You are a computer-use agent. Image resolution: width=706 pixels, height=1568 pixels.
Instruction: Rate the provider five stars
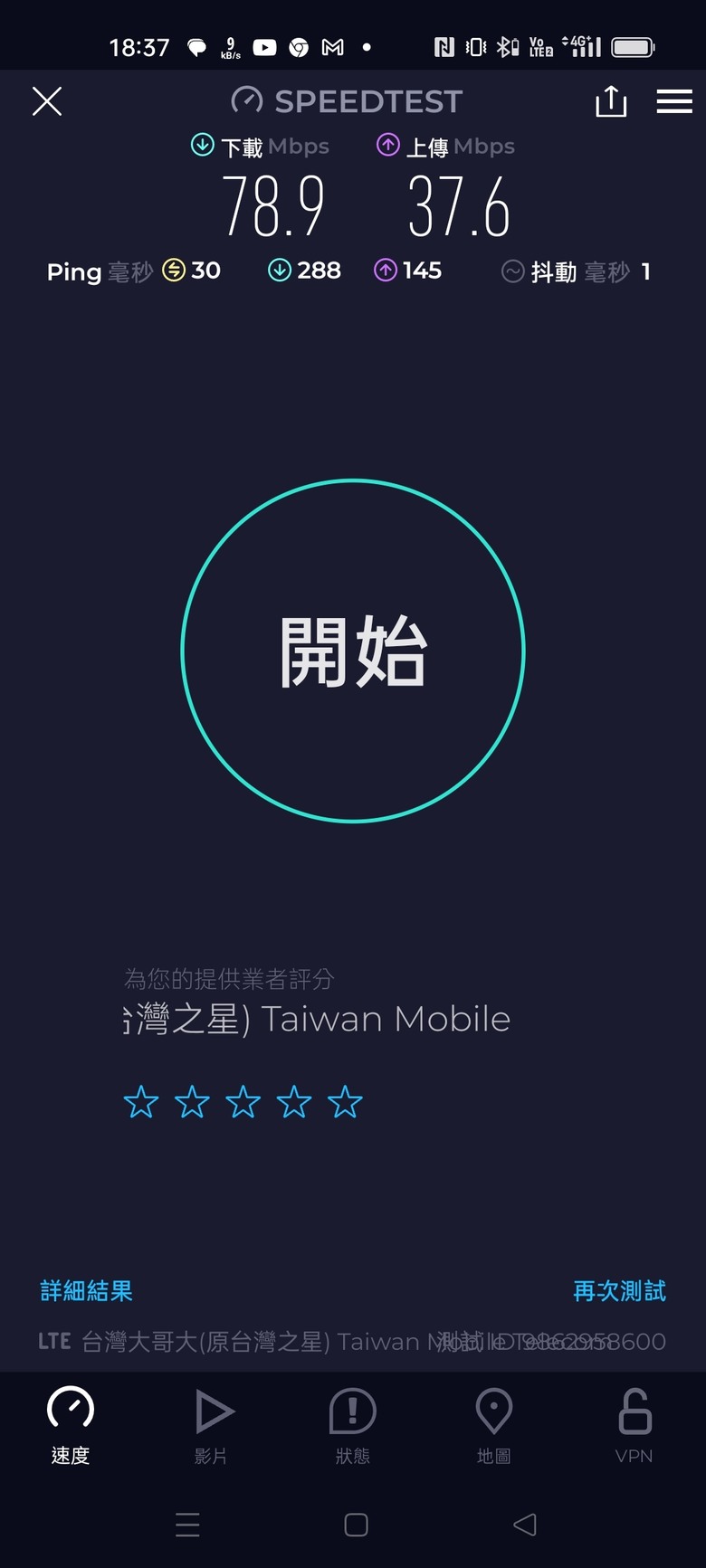pos(345,1103)
